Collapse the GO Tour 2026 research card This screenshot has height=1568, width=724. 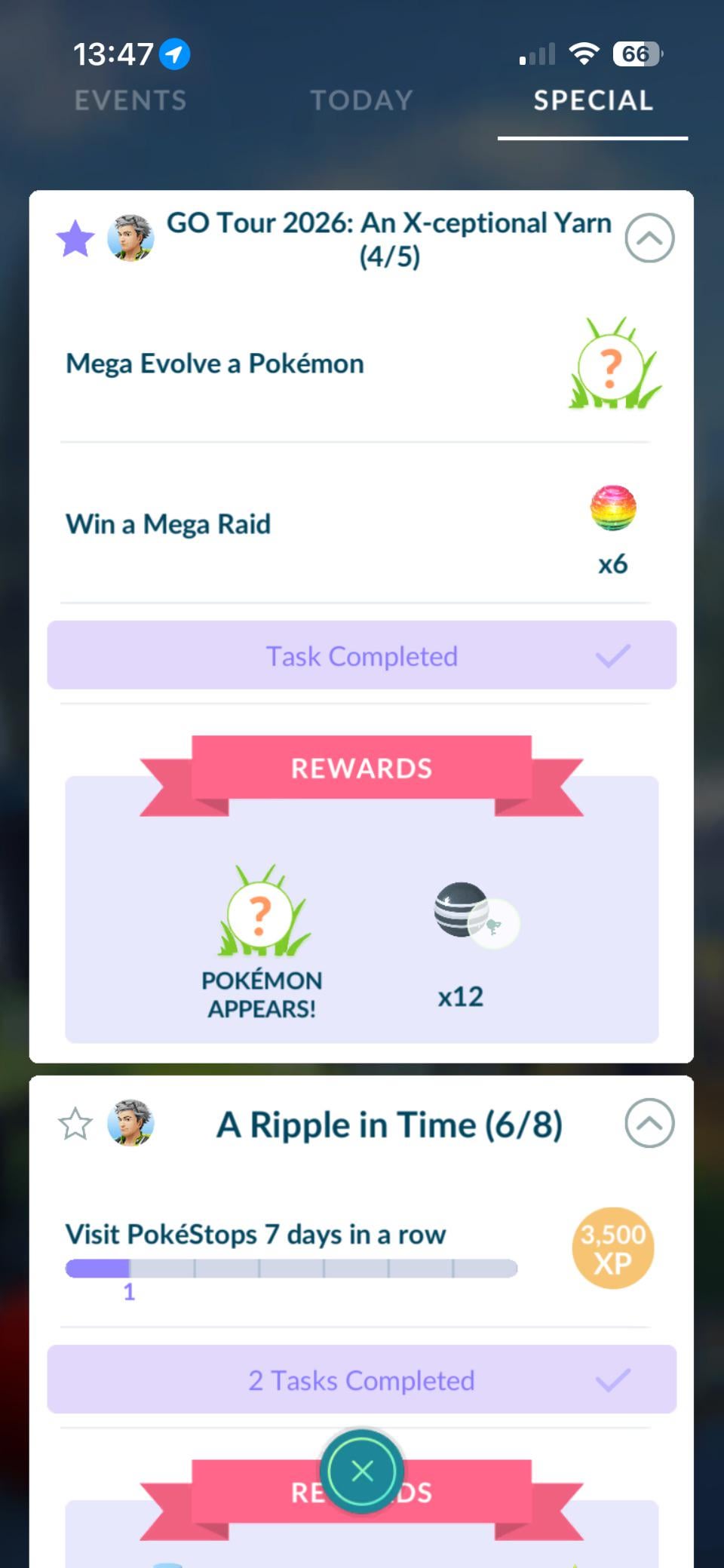[x=649, y=238]
